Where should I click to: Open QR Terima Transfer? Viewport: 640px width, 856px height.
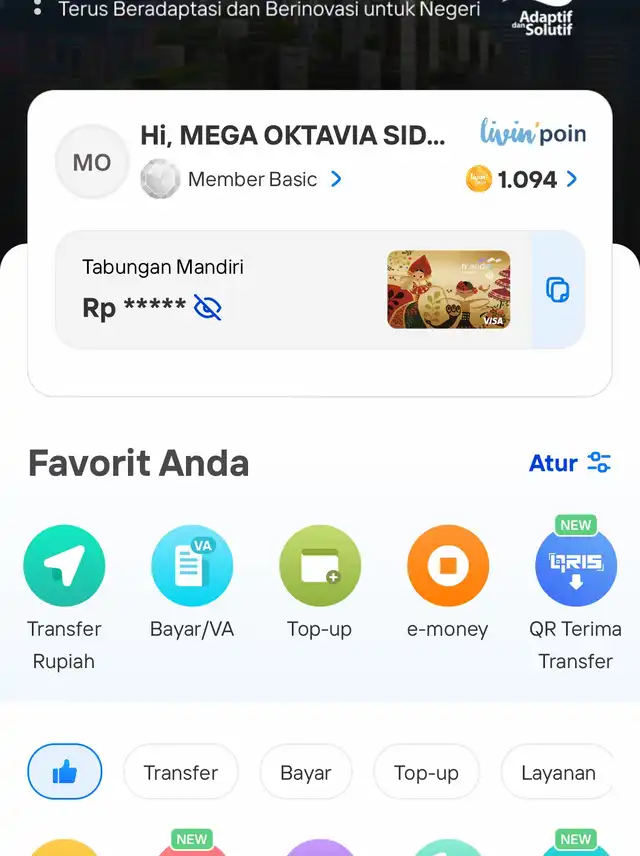[x=576, y=567]
